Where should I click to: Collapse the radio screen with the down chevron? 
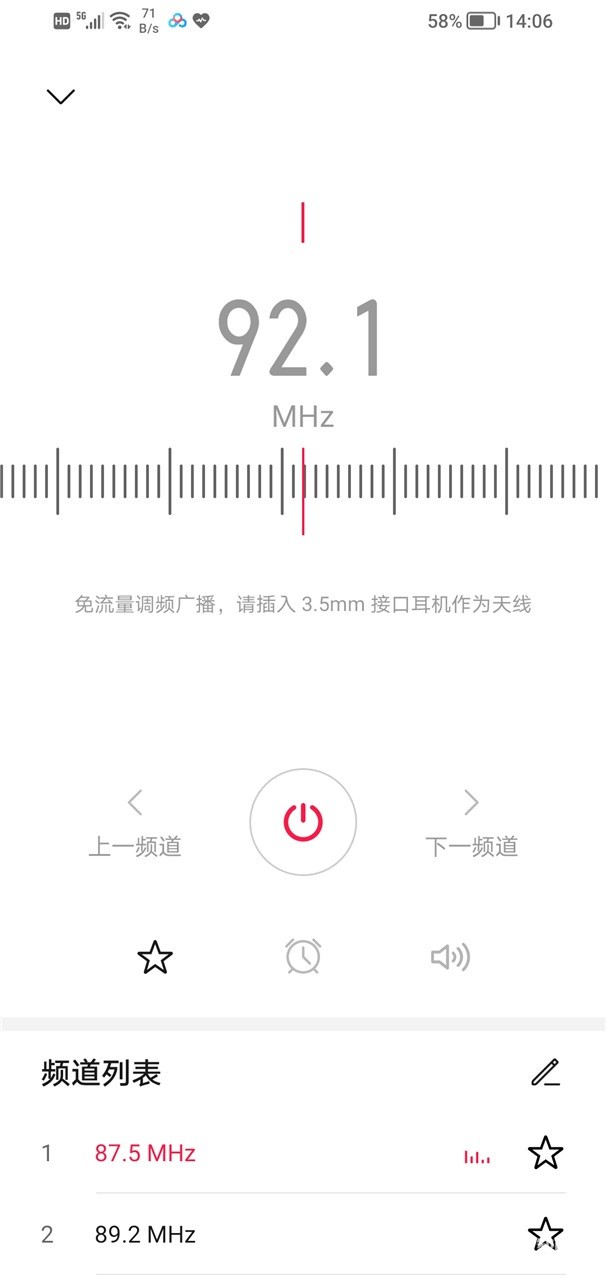(61, 96)
